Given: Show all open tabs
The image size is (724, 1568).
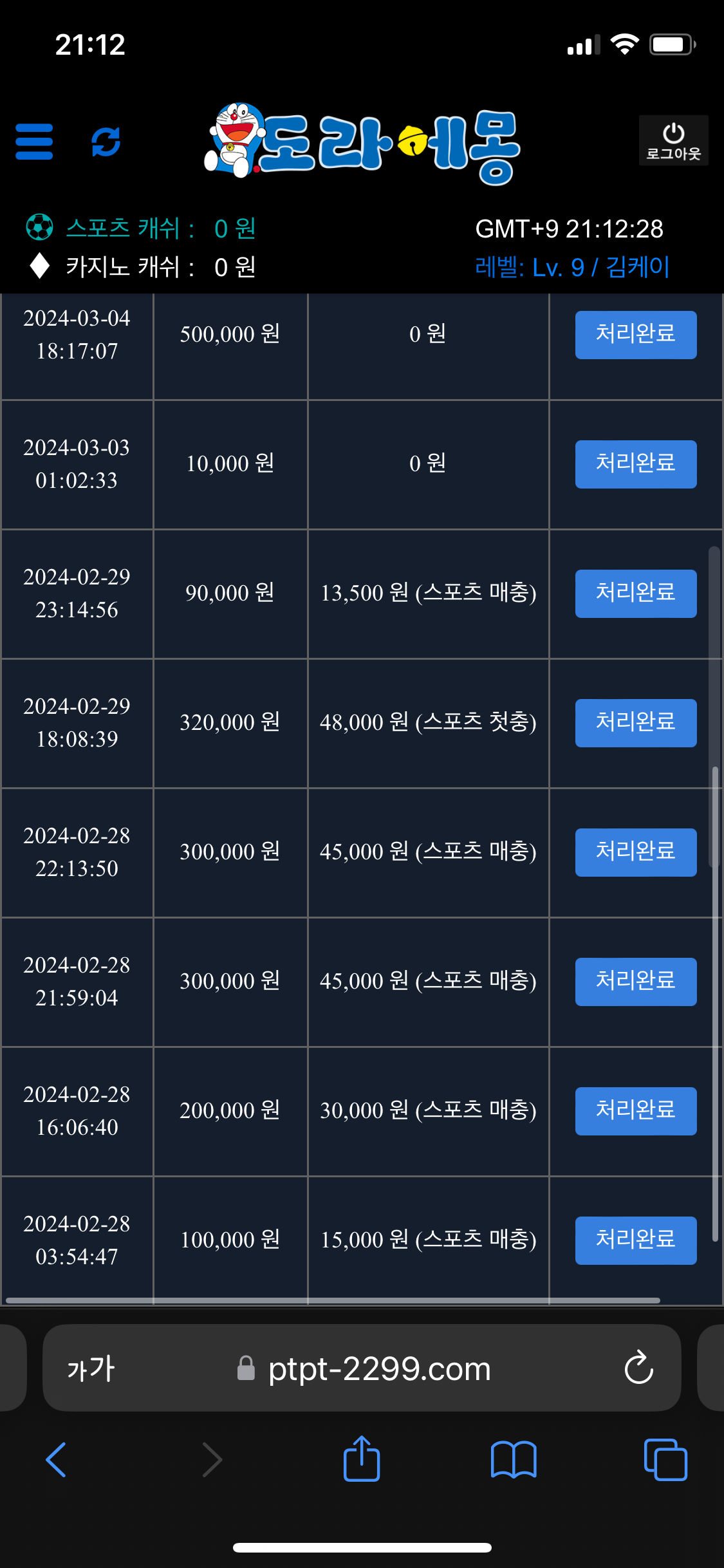Looking at the screenshot, I should (665, 1460).
